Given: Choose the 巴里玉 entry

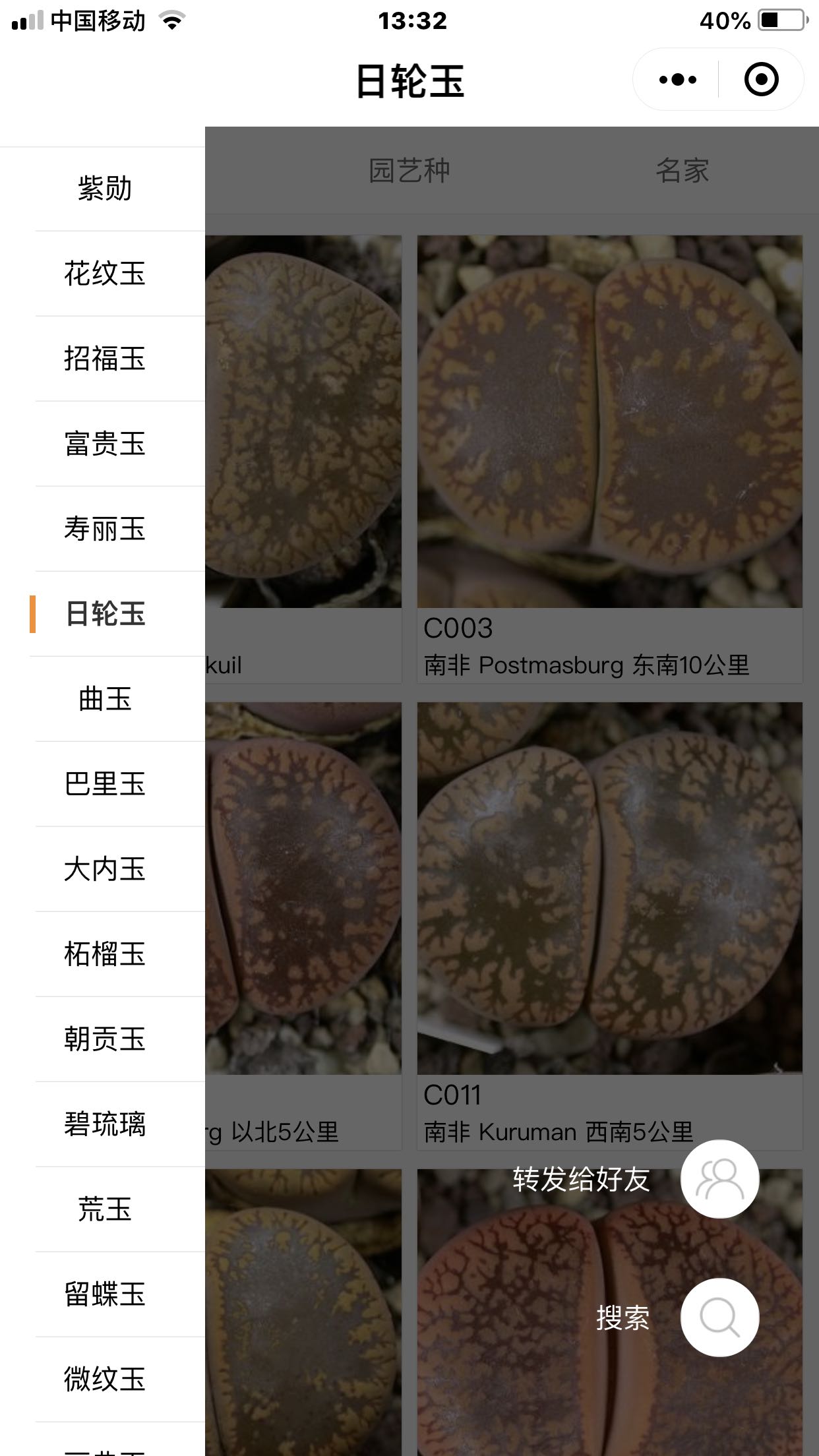Looking at the screenshot, I should [104, 784].
